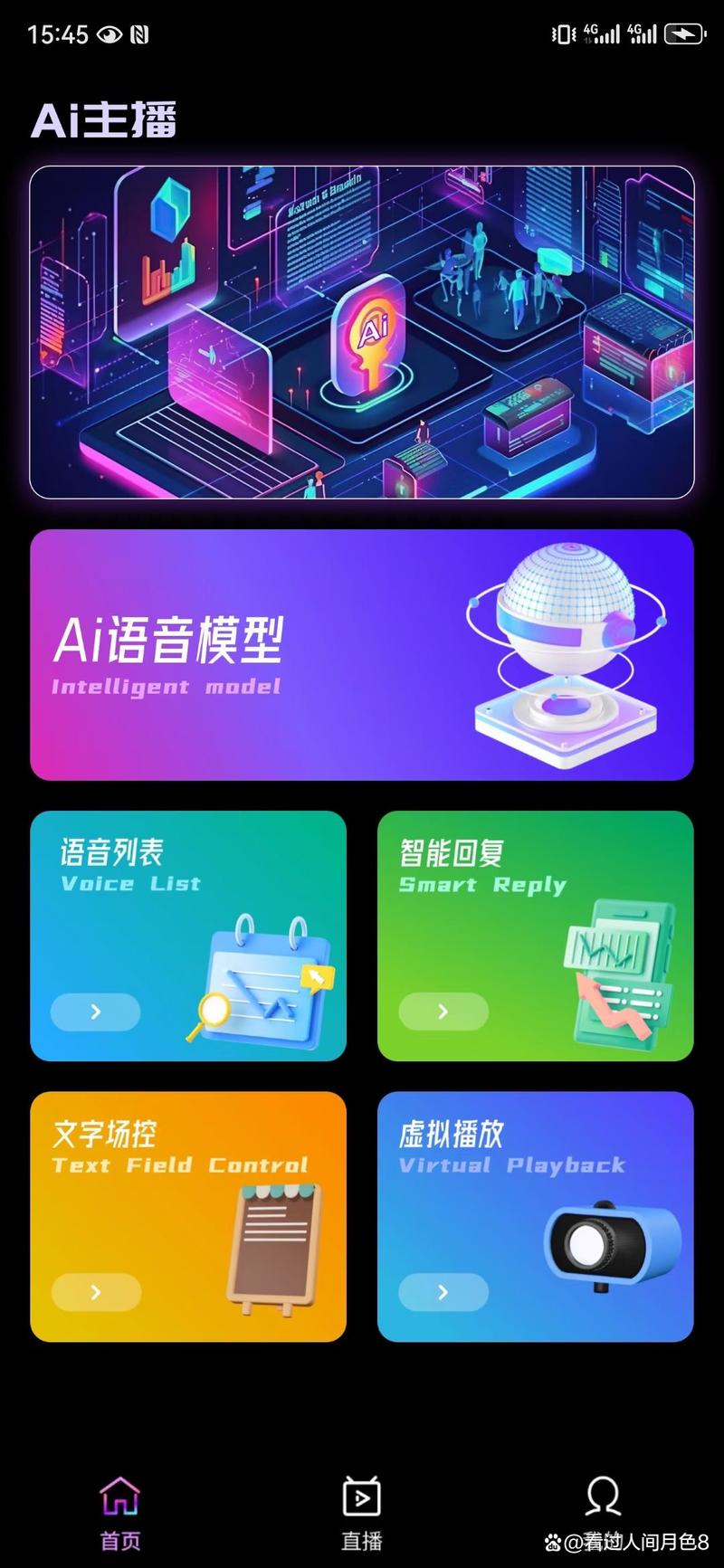
Task: Switch to the 直播 tab
Action: click(x=362, y=1513)
